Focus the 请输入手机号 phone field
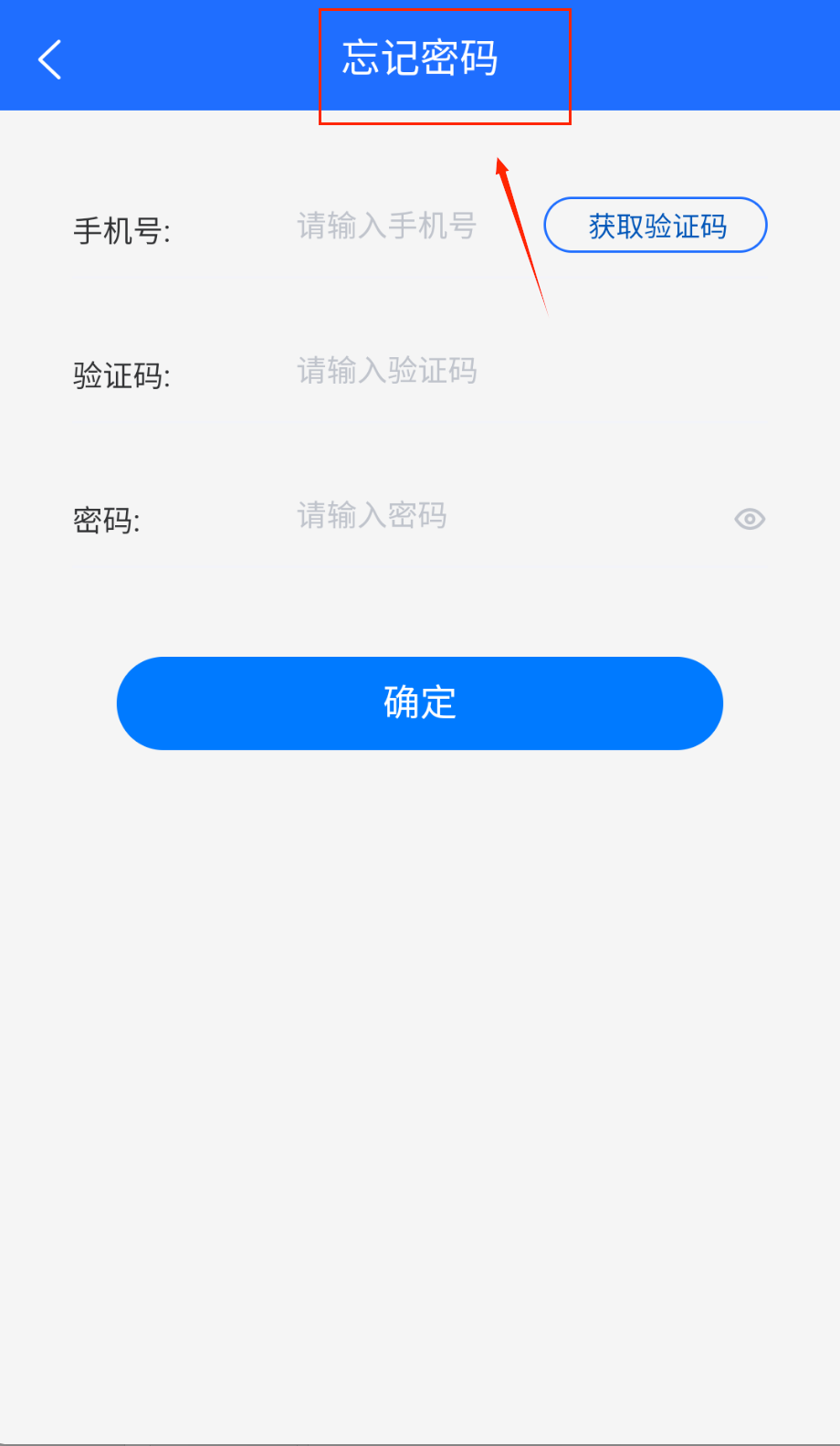This screenshot has height=1446, width=840. coord(387,227)
